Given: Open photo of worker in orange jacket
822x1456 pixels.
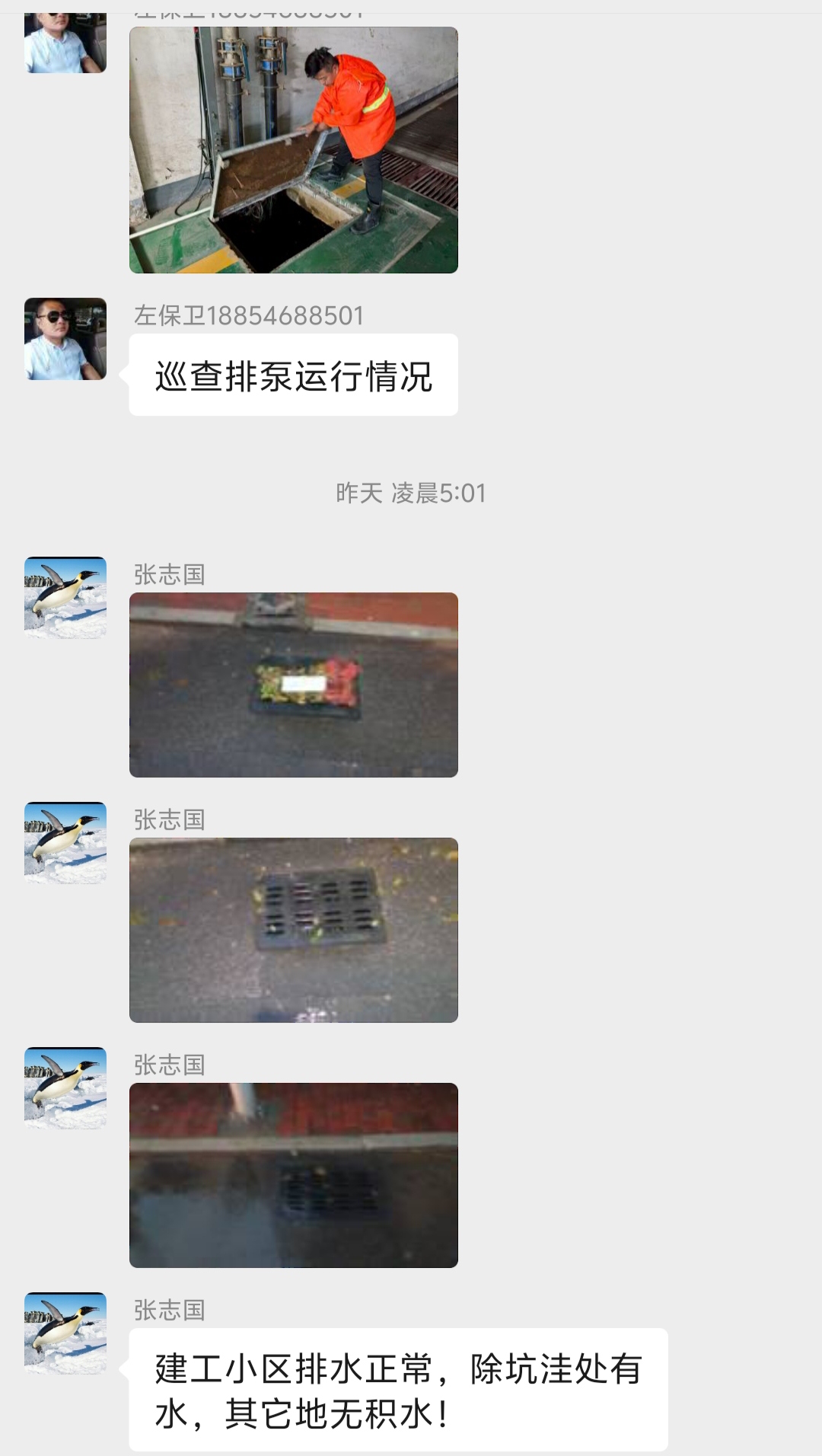Looking at the screenshot, I should 293,150.
